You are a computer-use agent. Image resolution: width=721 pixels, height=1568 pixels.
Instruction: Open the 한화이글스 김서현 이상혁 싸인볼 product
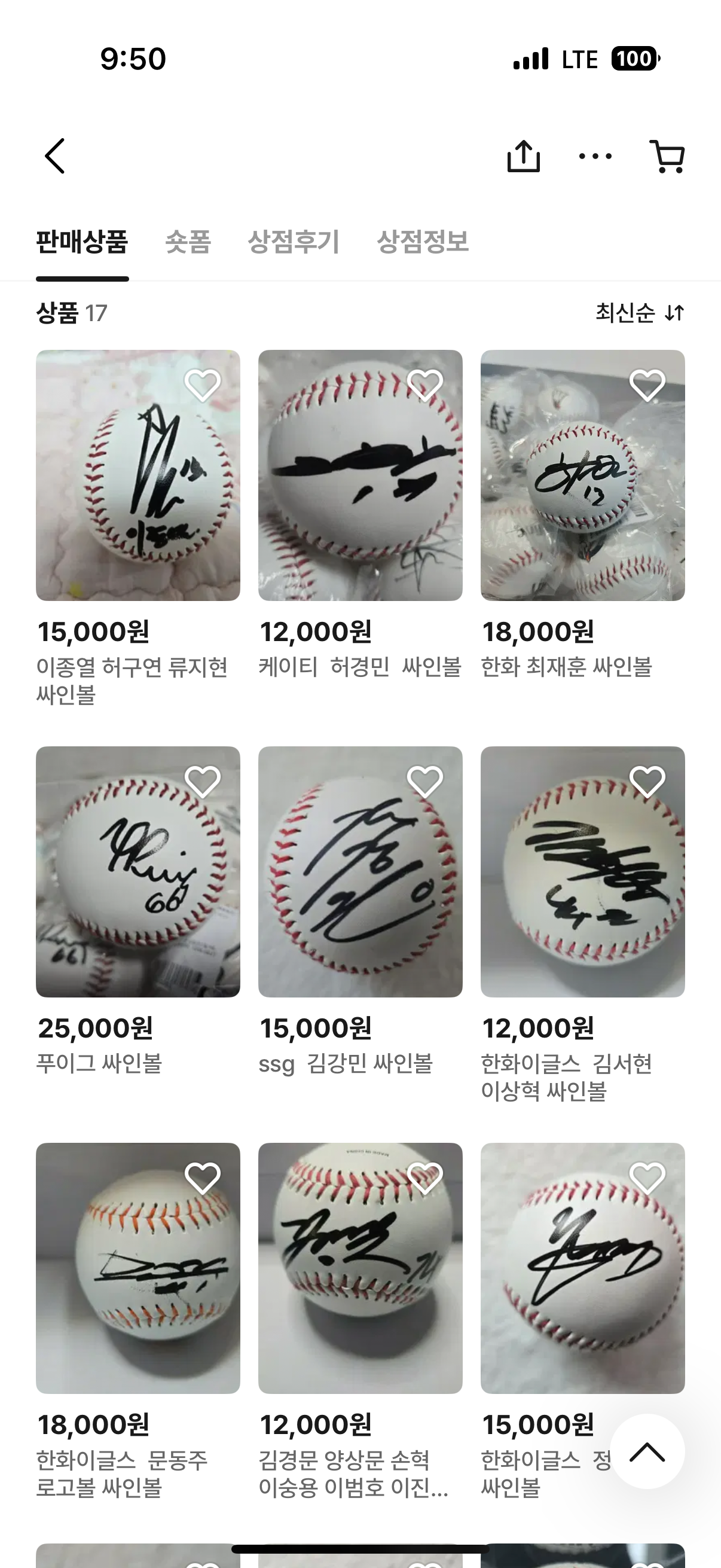click(x=582, y=872)
